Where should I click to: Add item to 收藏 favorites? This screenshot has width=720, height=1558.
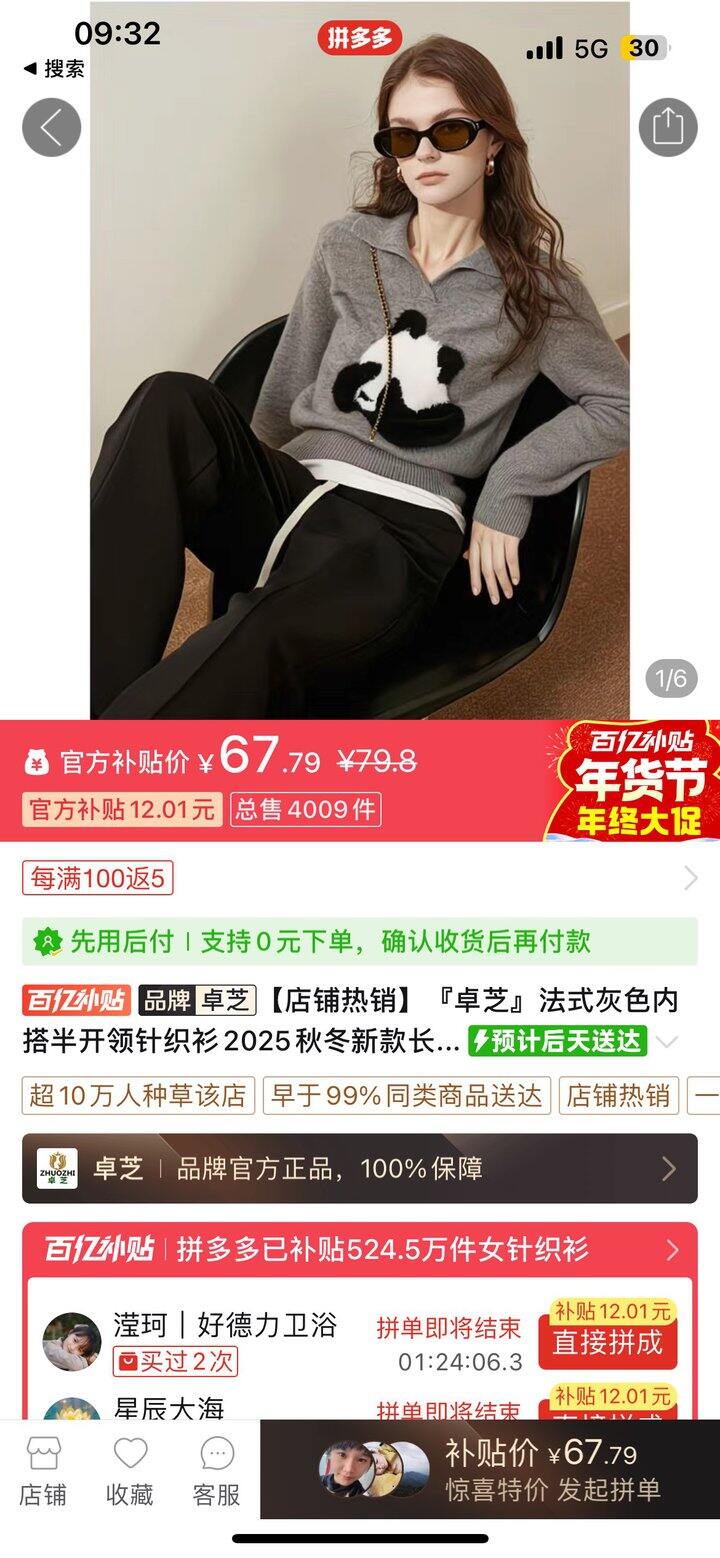(130, 1471)
